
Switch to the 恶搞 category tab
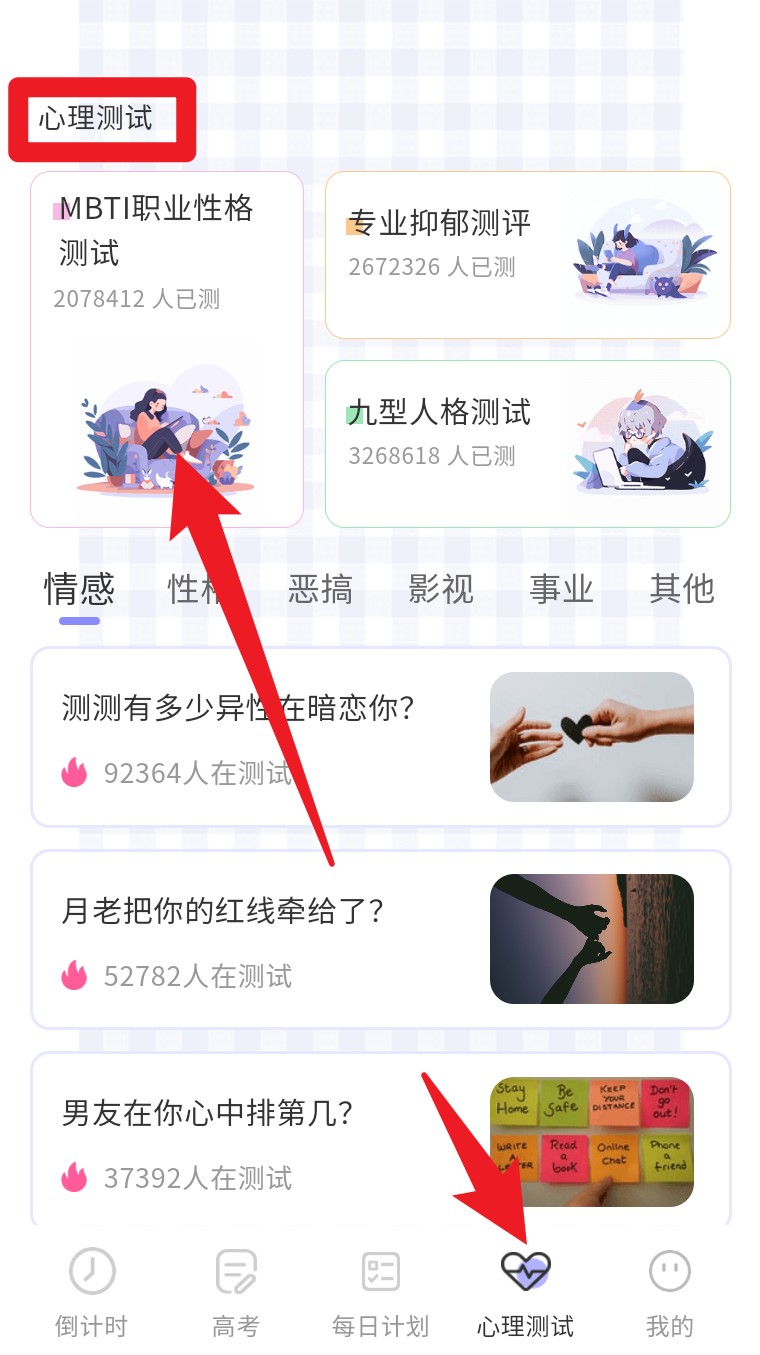320,589
